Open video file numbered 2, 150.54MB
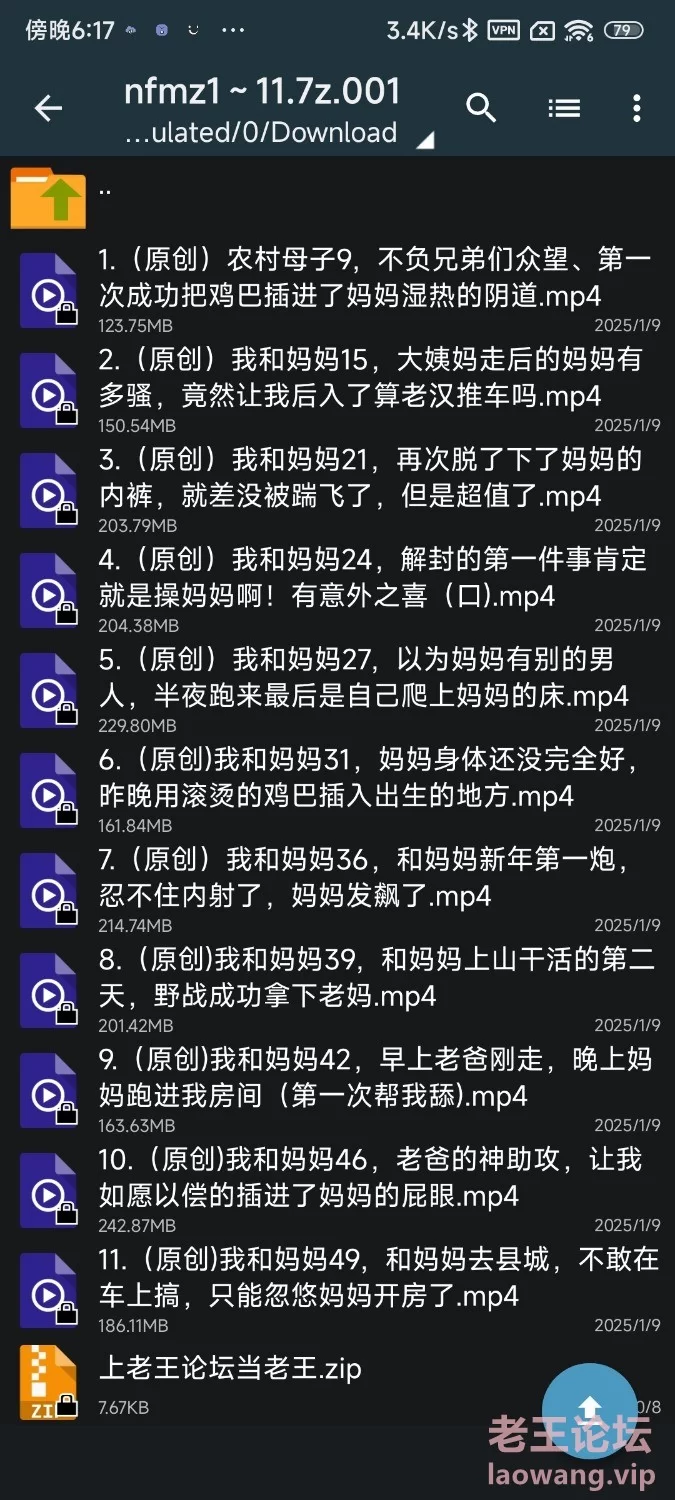 click(337, 390)
